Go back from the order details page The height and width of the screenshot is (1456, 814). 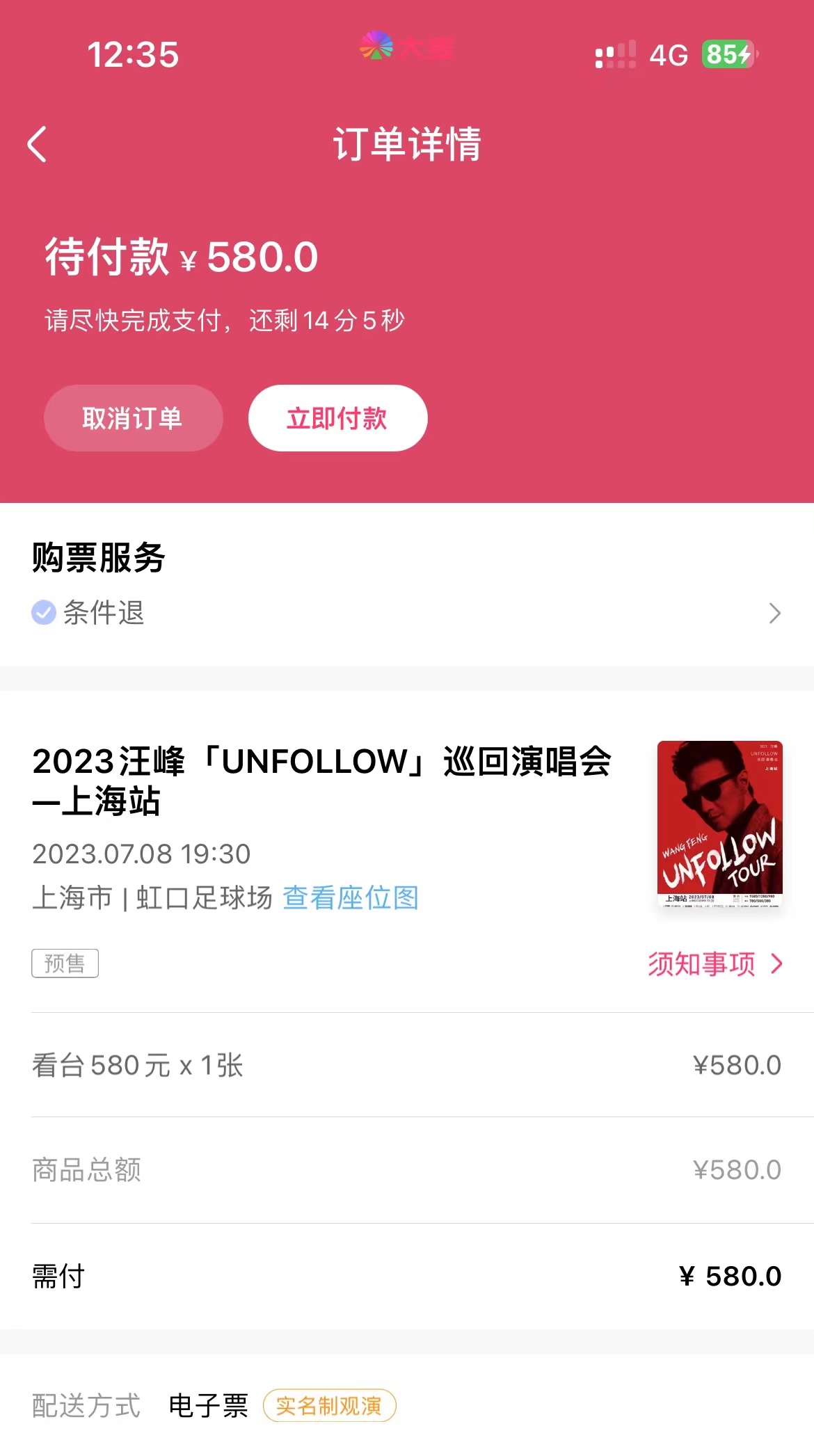tap(38, 144)
